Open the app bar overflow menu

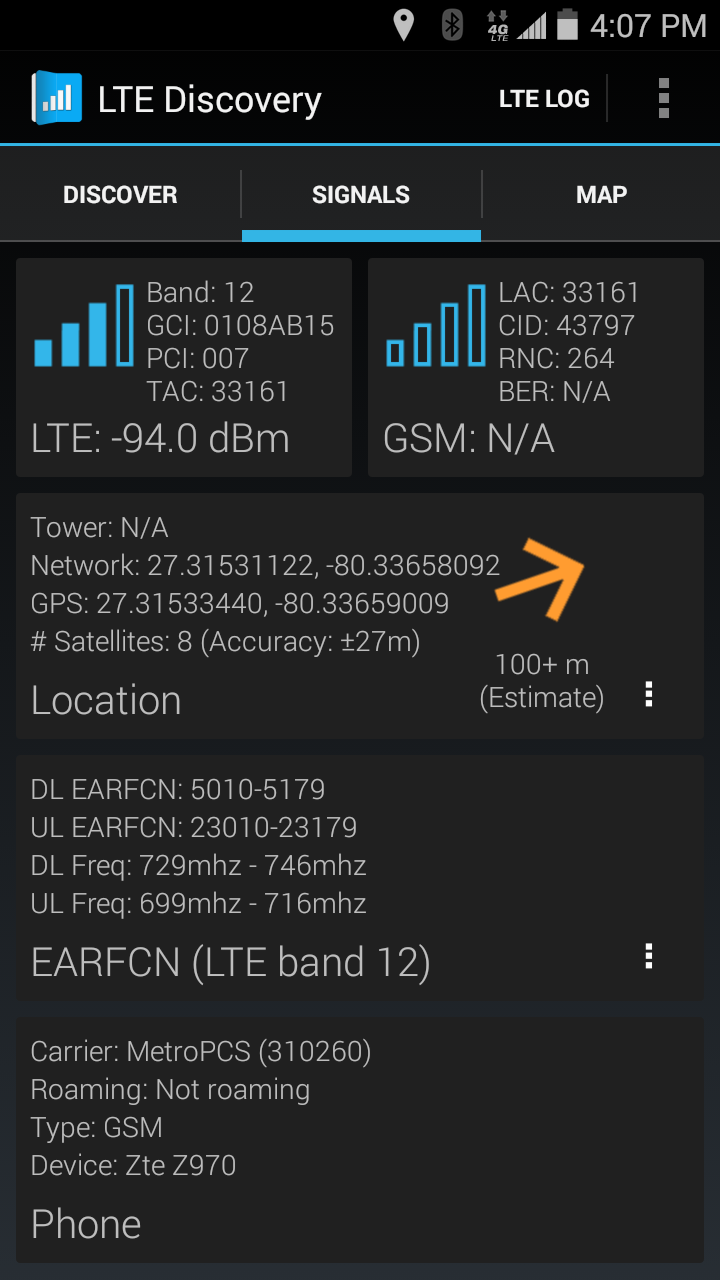[664, 99]
